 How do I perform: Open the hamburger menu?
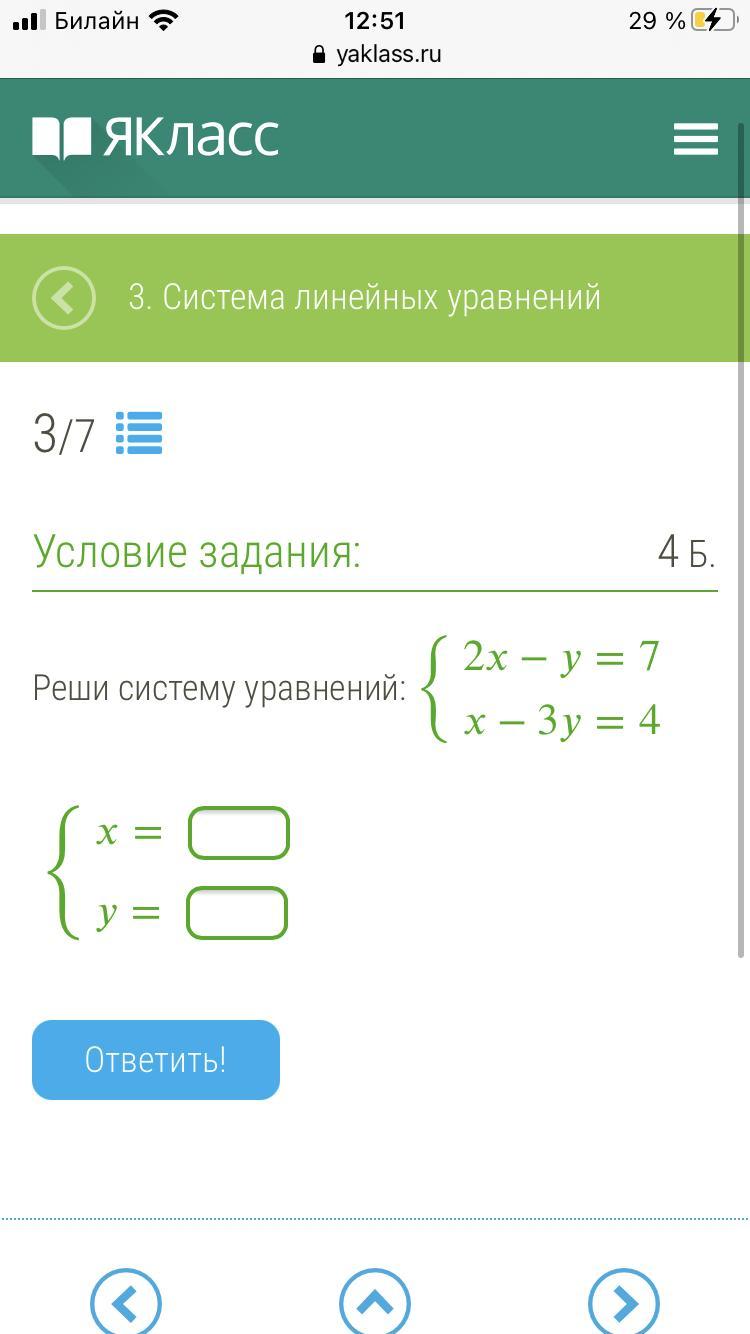click(695, 139)
